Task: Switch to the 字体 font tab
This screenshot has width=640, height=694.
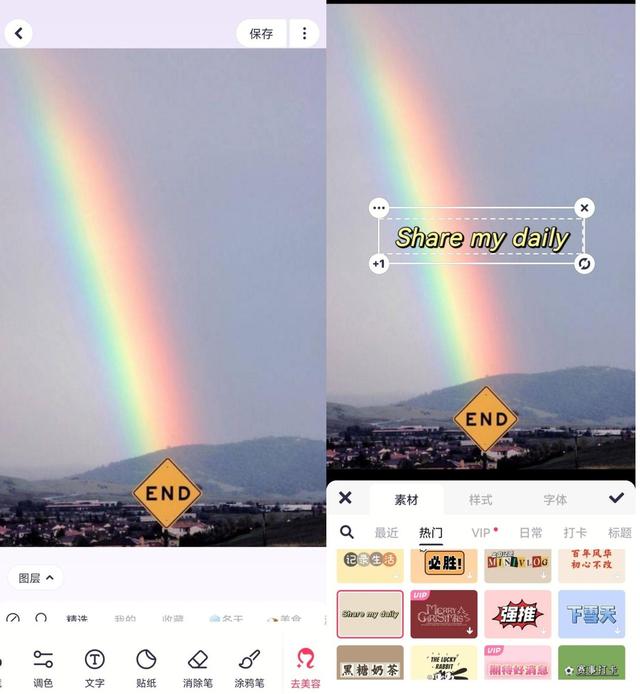Action: coord(555,499)
